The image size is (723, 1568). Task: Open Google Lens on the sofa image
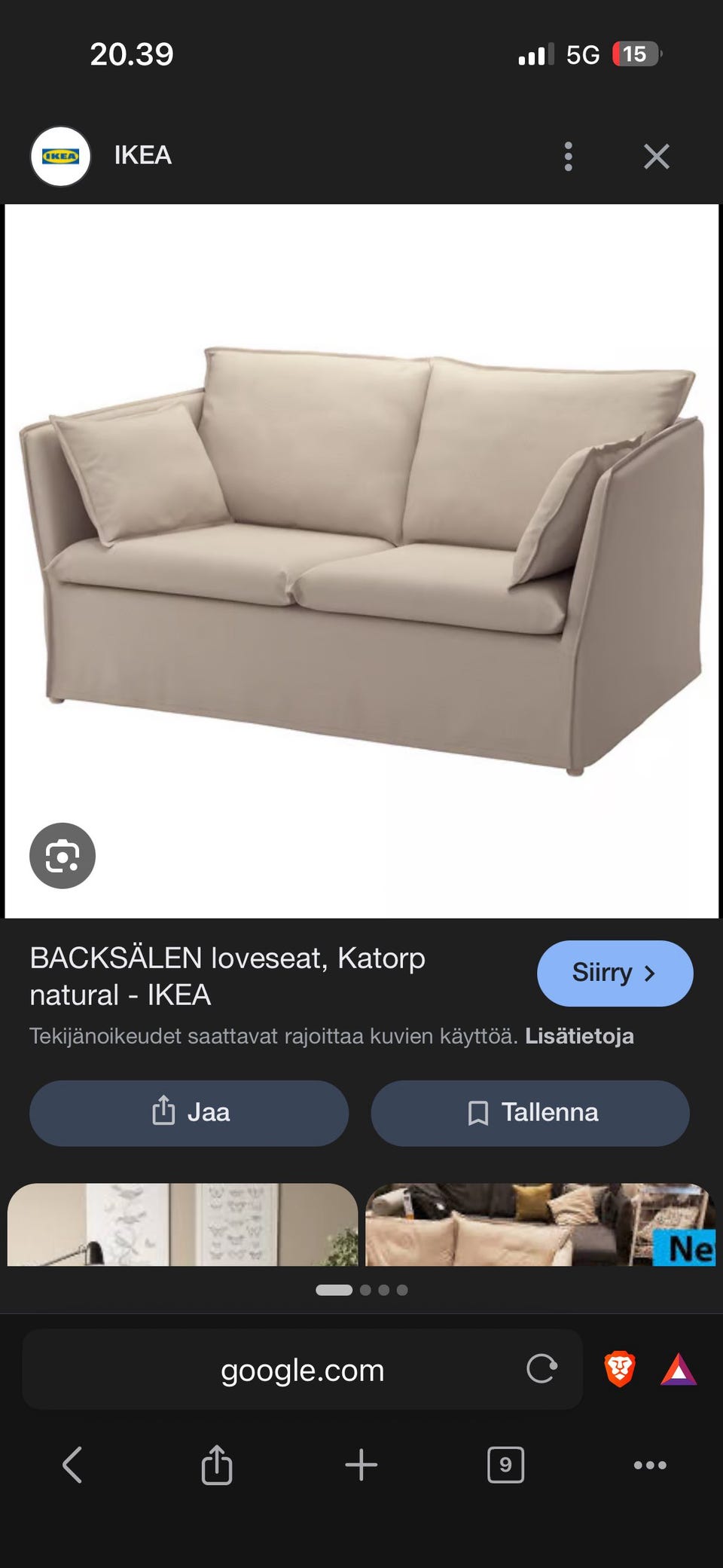[x=63, y=857]
